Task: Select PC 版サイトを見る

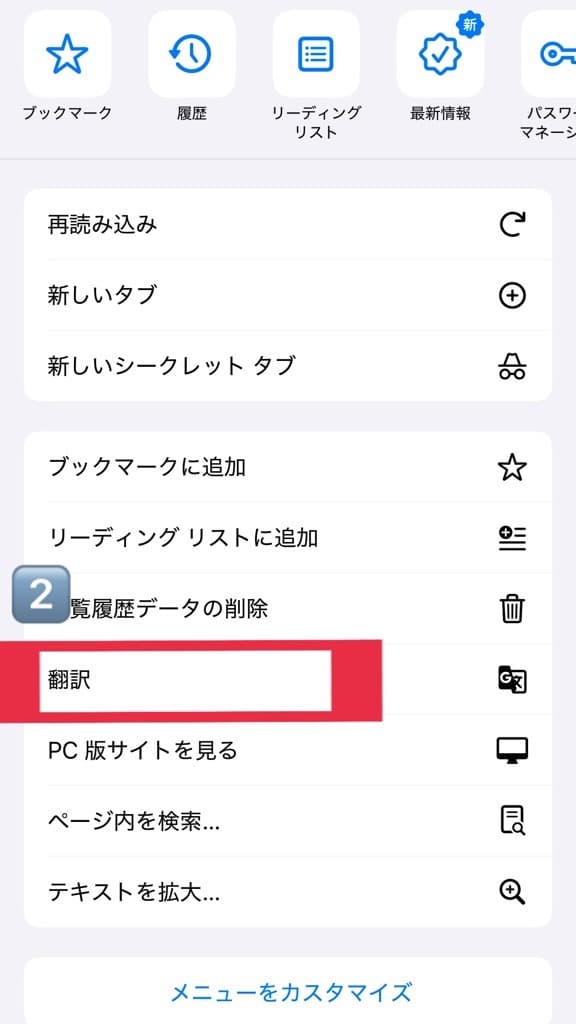Action: [x=288, y=750]
